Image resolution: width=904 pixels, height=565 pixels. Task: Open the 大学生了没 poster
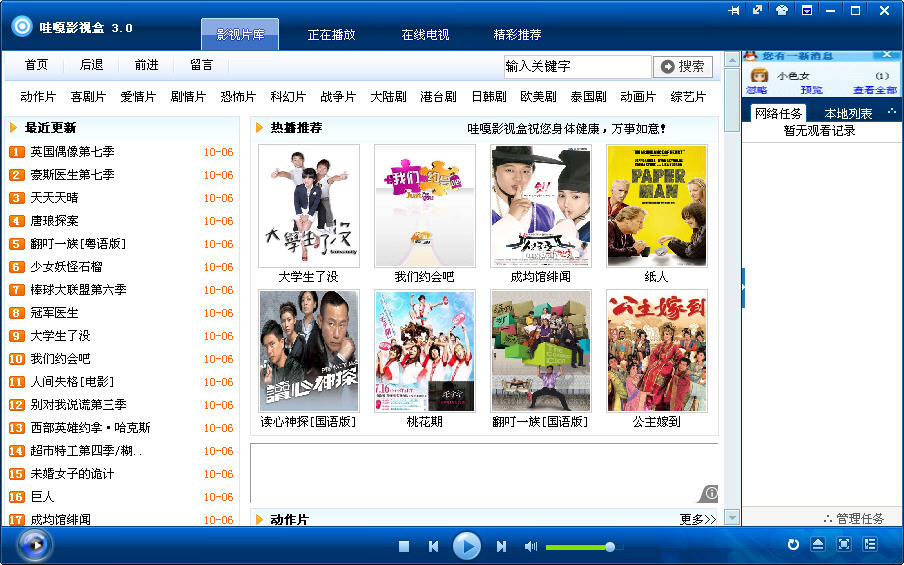pyautogui.click(x=308, y=207)
